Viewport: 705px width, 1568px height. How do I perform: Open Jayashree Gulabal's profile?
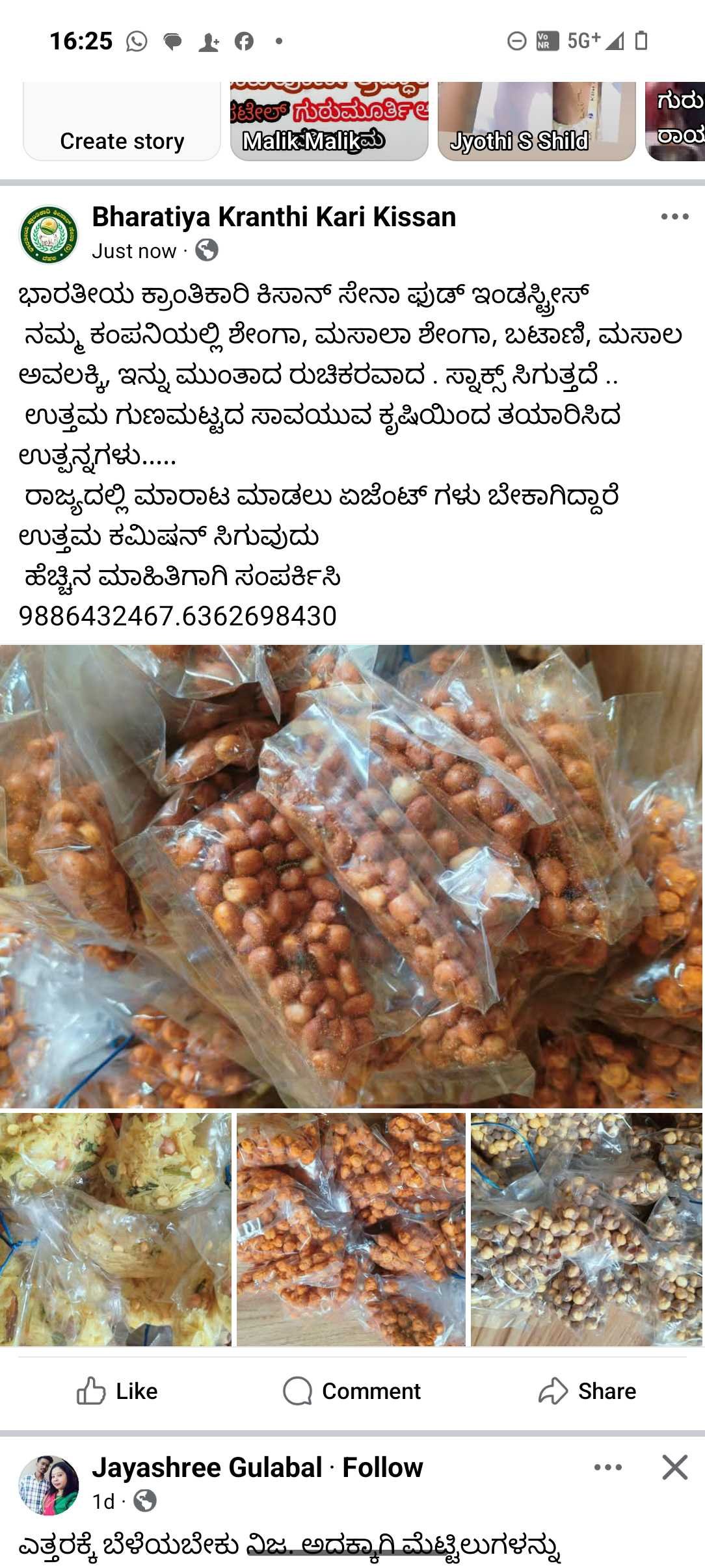[x=207, y=1468]
